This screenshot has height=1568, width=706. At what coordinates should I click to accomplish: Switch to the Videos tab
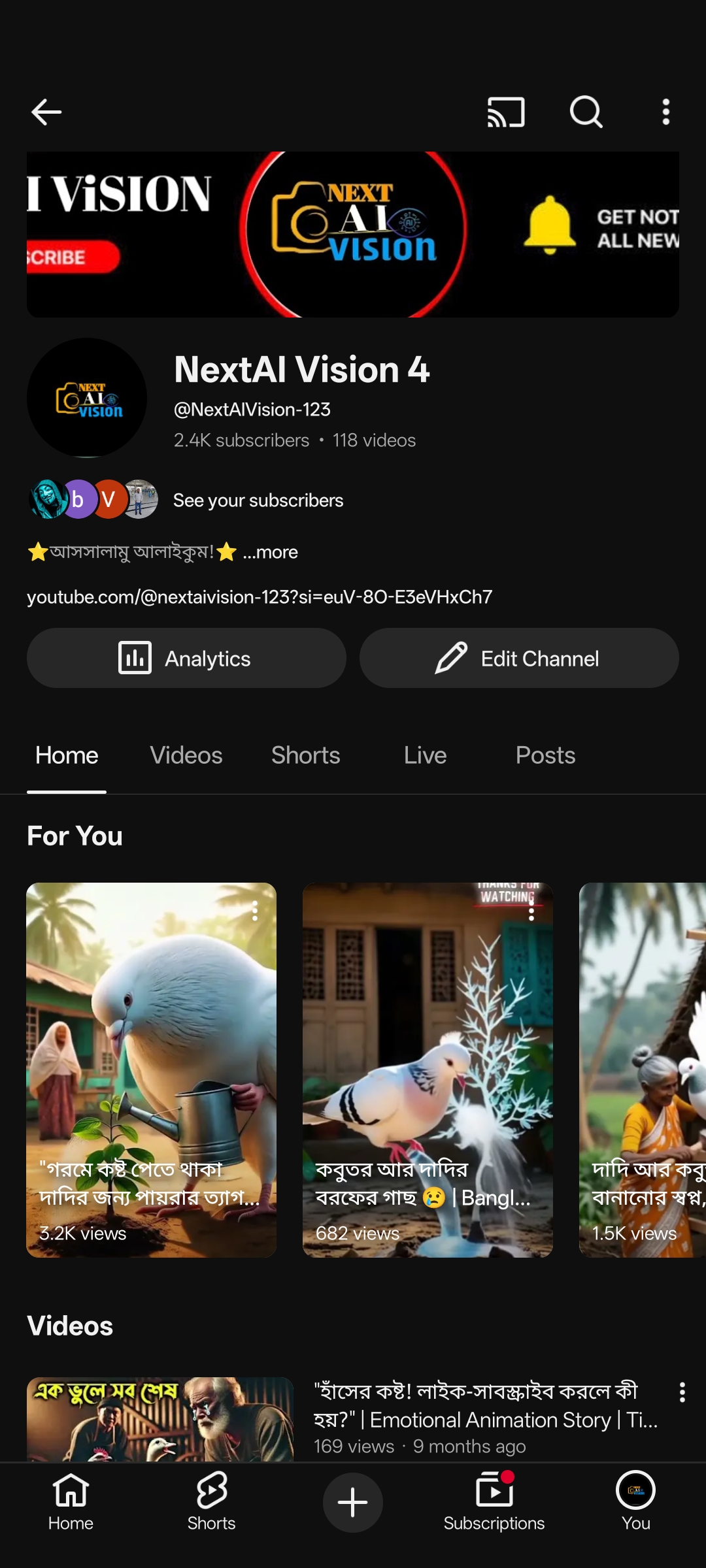[x=186, y=756]
